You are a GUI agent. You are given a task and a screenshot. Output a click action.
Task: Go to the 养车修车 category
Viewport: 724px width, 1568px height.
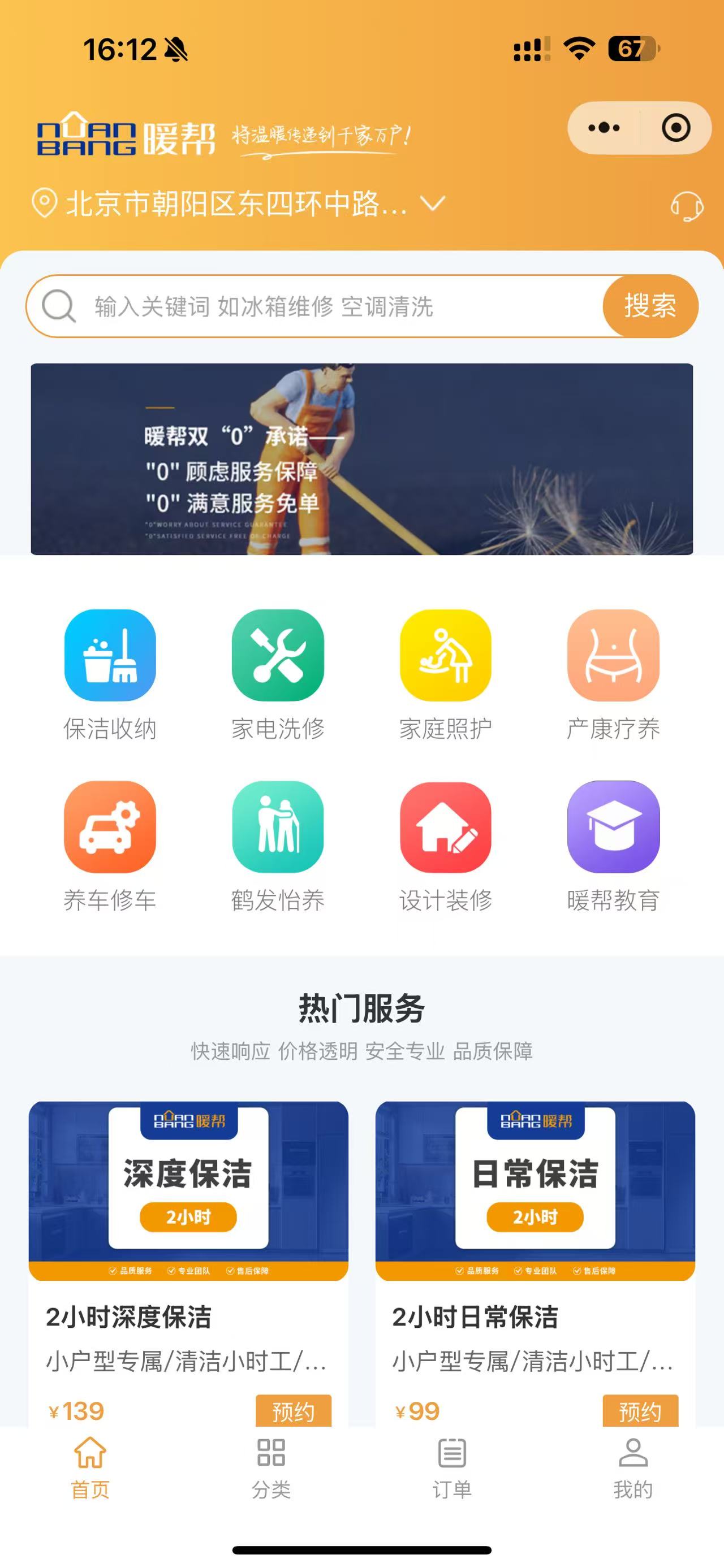110,846
